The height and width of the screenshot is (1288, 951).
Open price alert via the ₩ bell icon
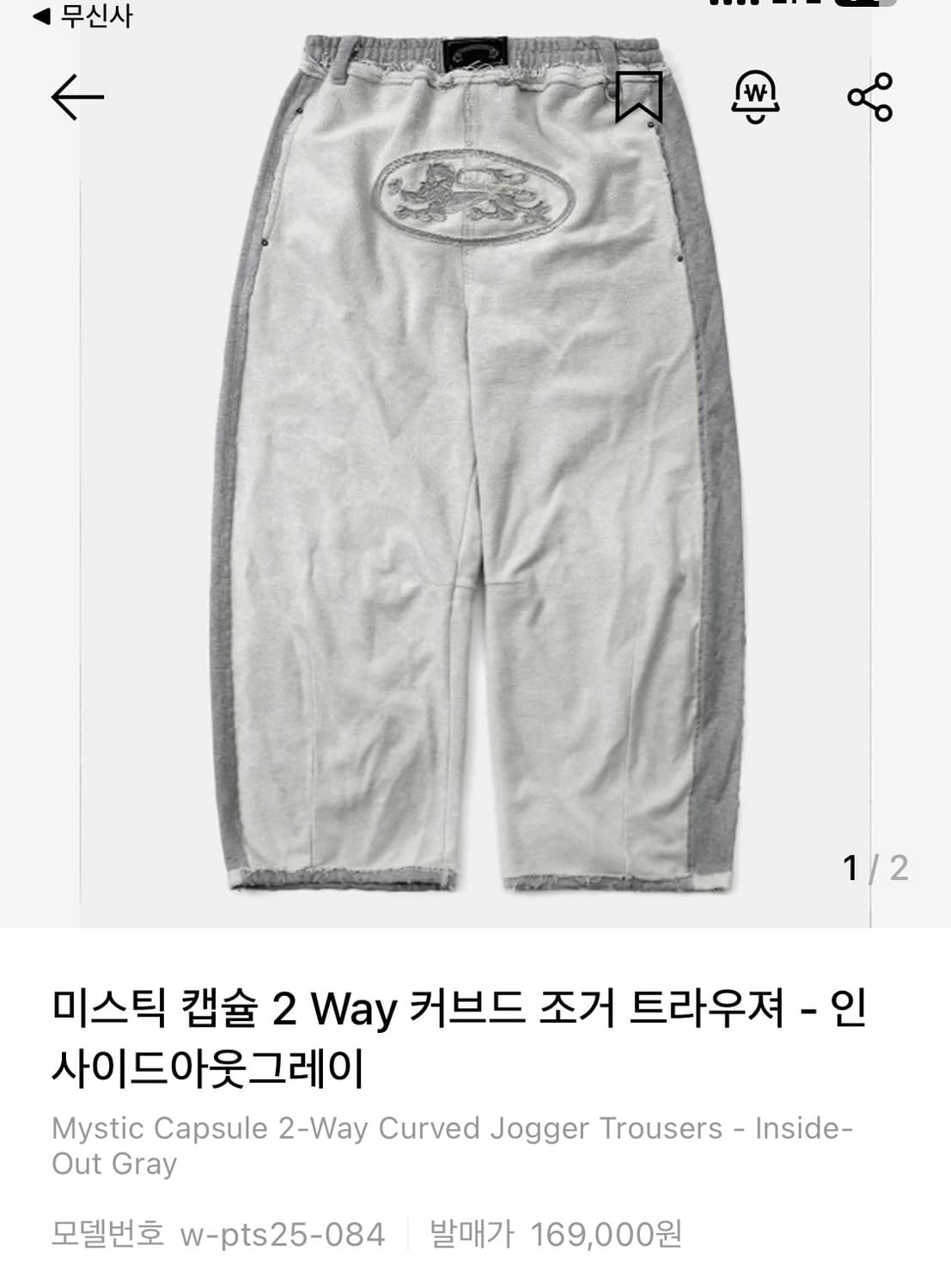pyautogui.click(x=755, y=99)
